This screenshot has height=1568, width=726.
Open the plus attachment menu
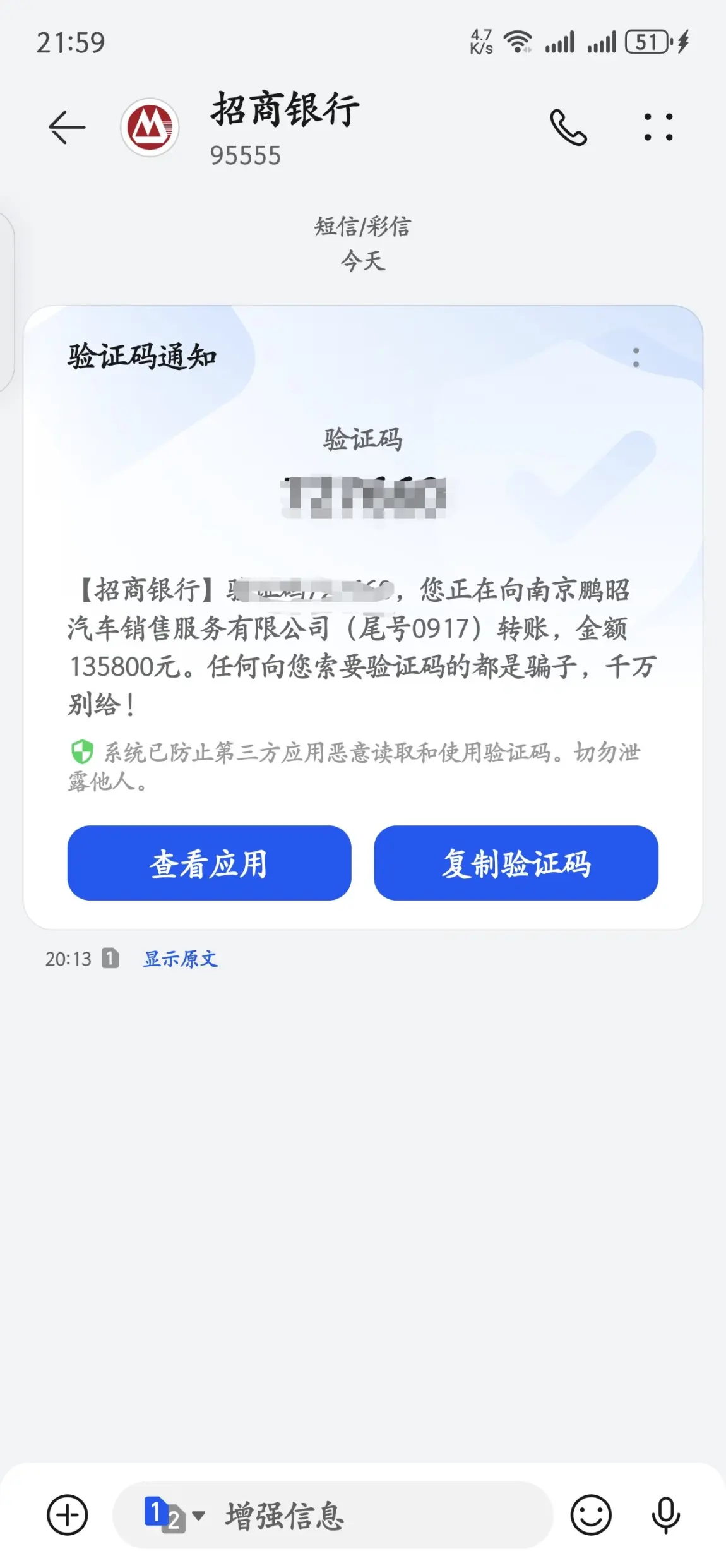68,1514
